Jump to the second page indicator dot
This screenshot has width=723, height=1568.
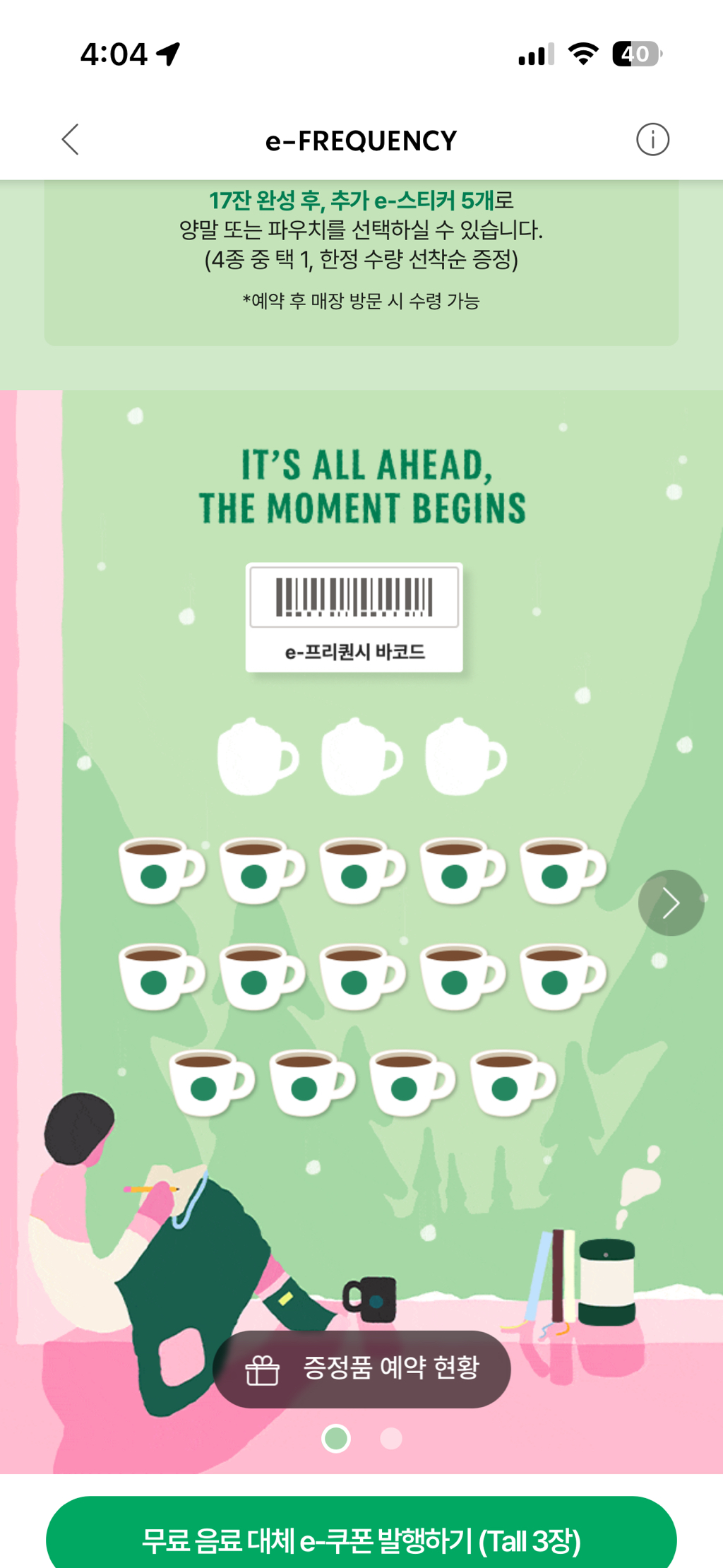[x=391, y=1438]
